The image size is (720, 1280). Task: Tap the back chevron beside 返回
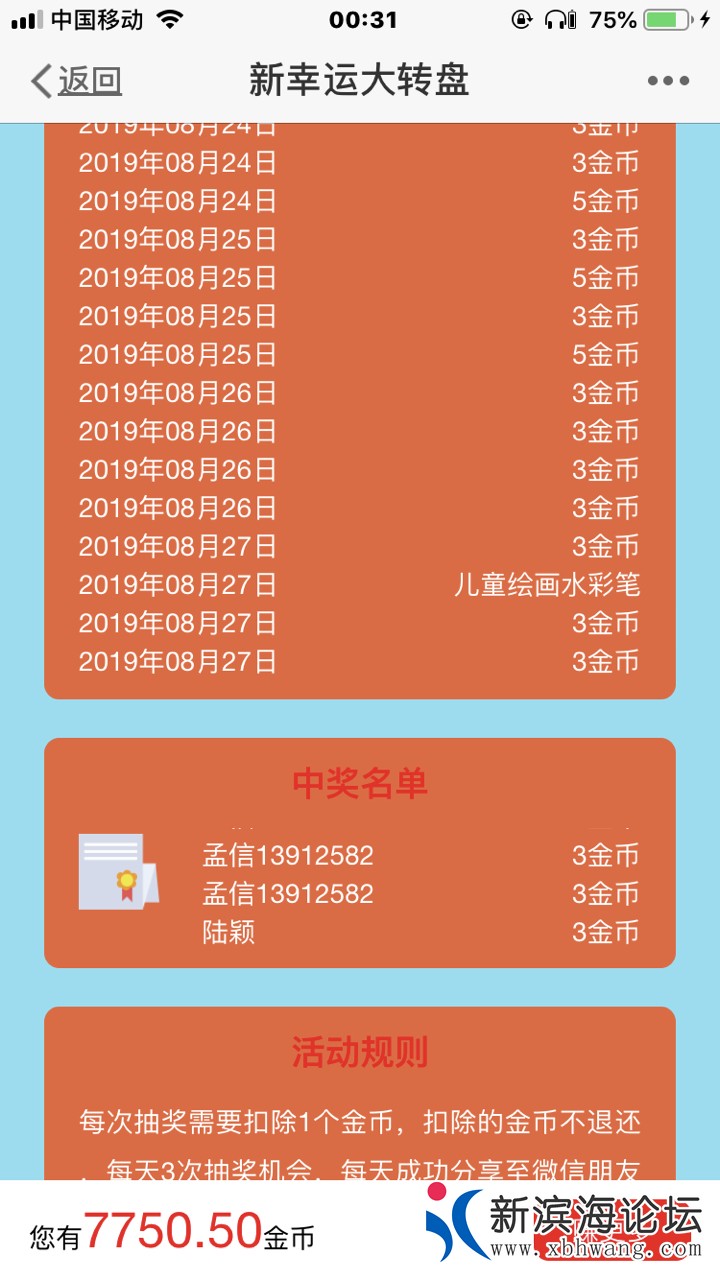(40, 80)
